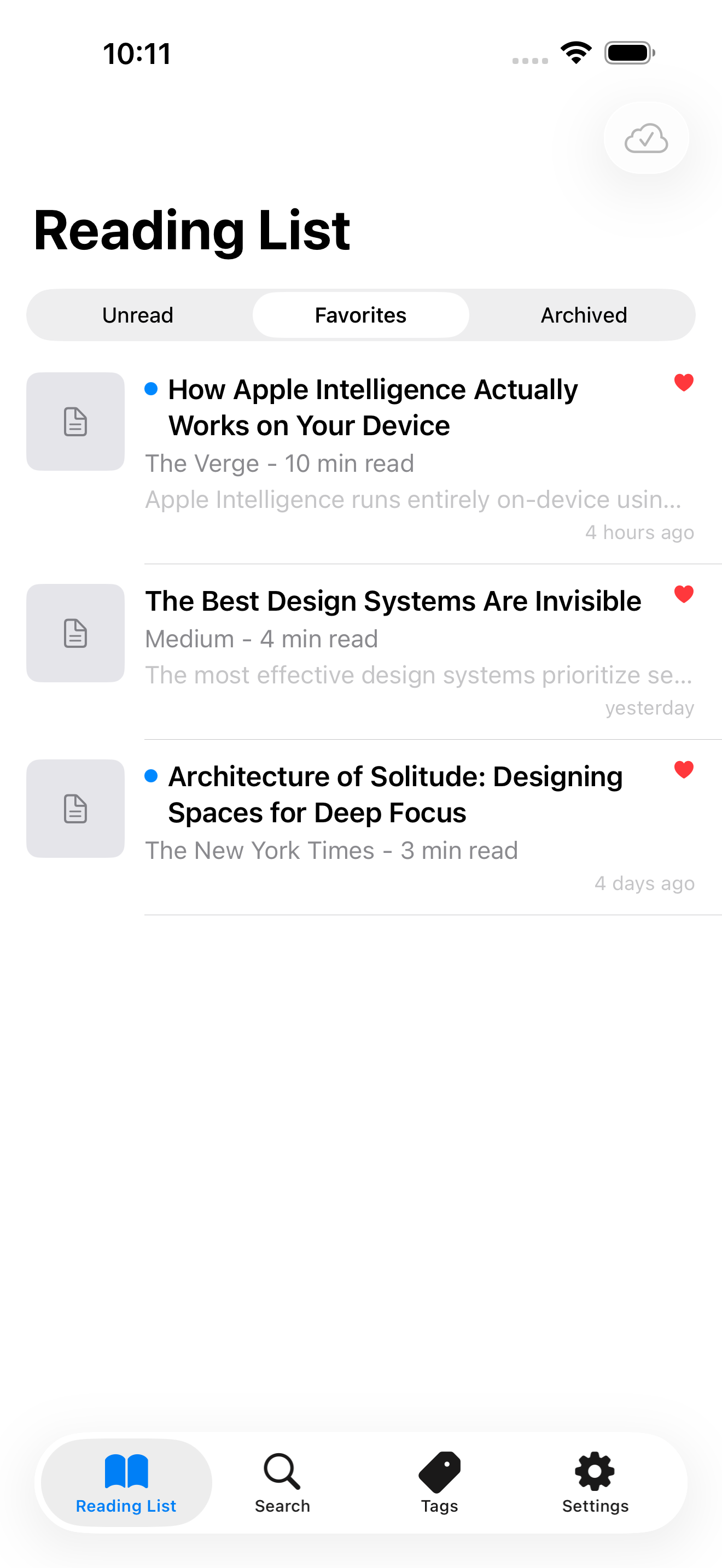Tap the document icon beside the Design Systems article
Viewport: 722px width, 1568px height.
tap(75, 633)
